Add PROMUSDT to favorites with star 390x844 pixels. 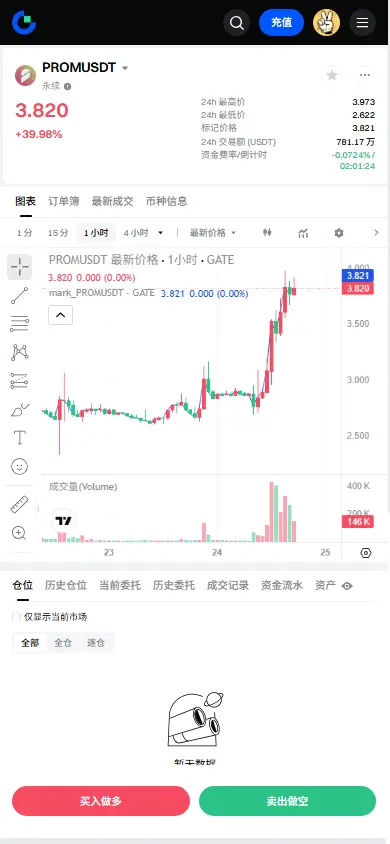(332, 75)
